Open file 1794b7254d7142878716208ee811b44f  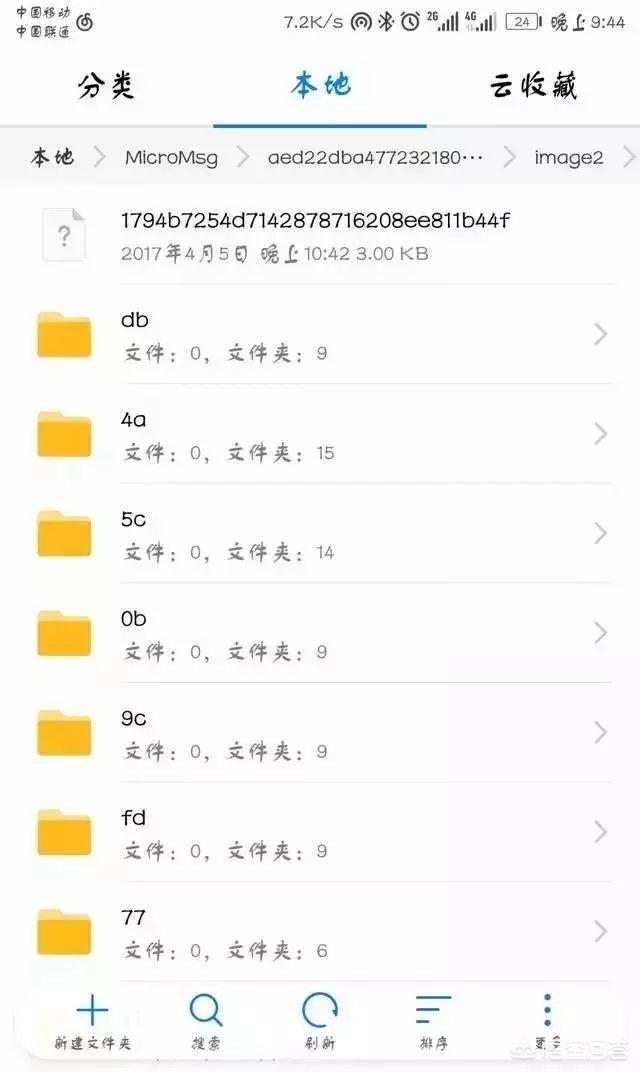point(320,236)
